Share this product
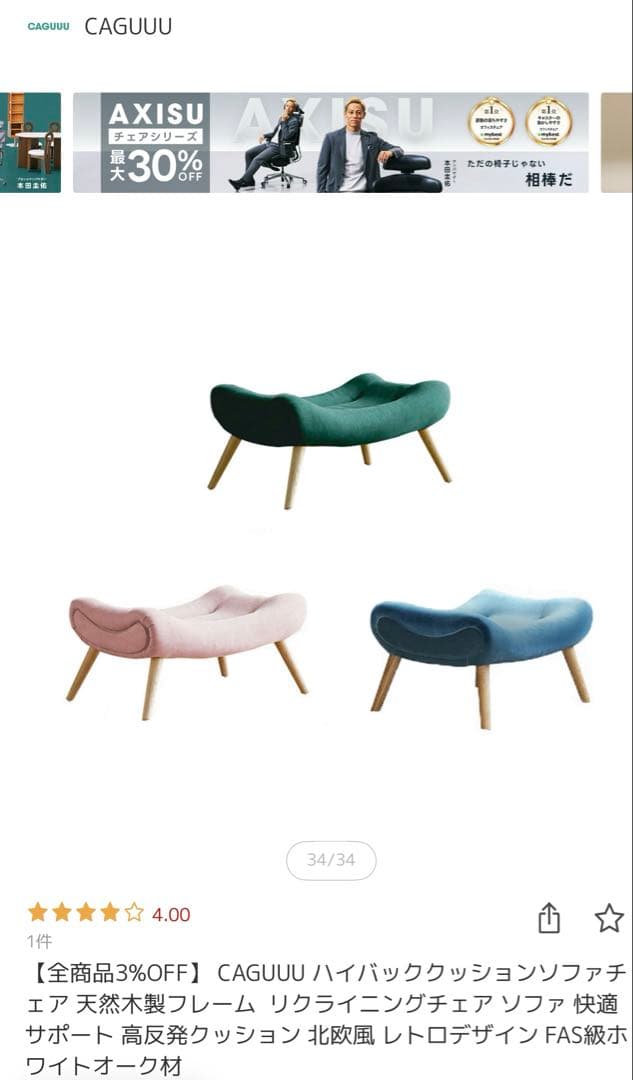Image resolution: width=633 pixels, height=1080 pixels. tap(549, 918)
